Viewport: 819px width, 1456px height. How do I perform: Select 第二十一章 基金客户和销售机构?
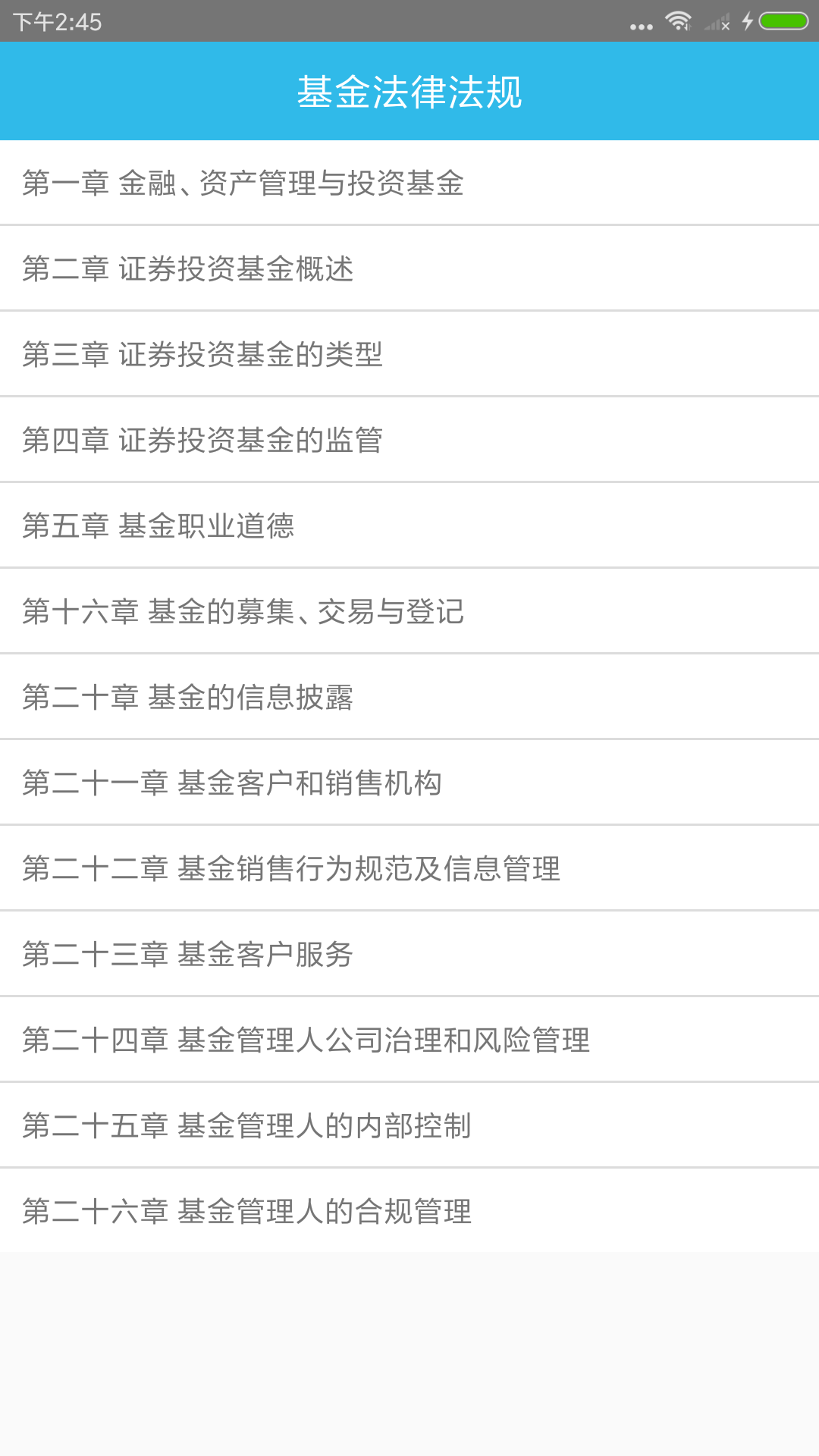[x=409, y=783]
